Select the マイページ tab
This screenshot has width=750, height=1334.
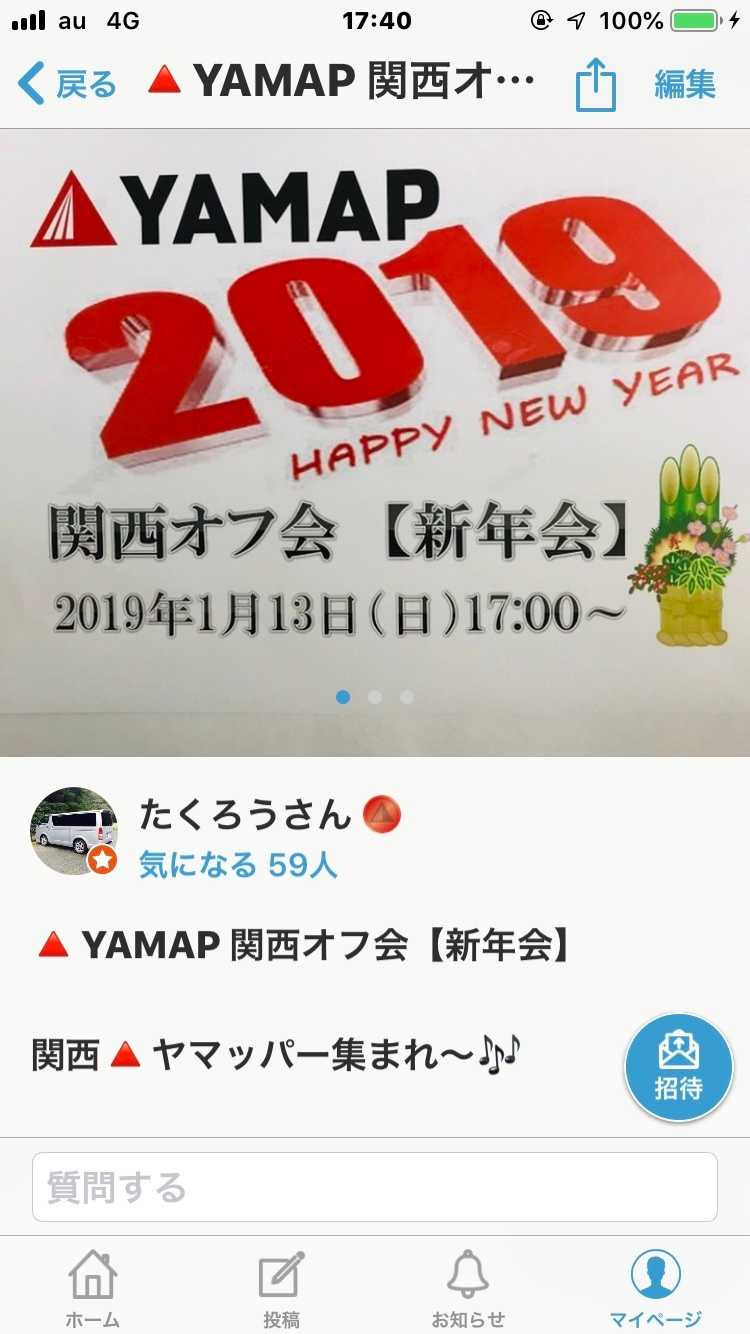pyautogui.click(x=656, y=1289)
